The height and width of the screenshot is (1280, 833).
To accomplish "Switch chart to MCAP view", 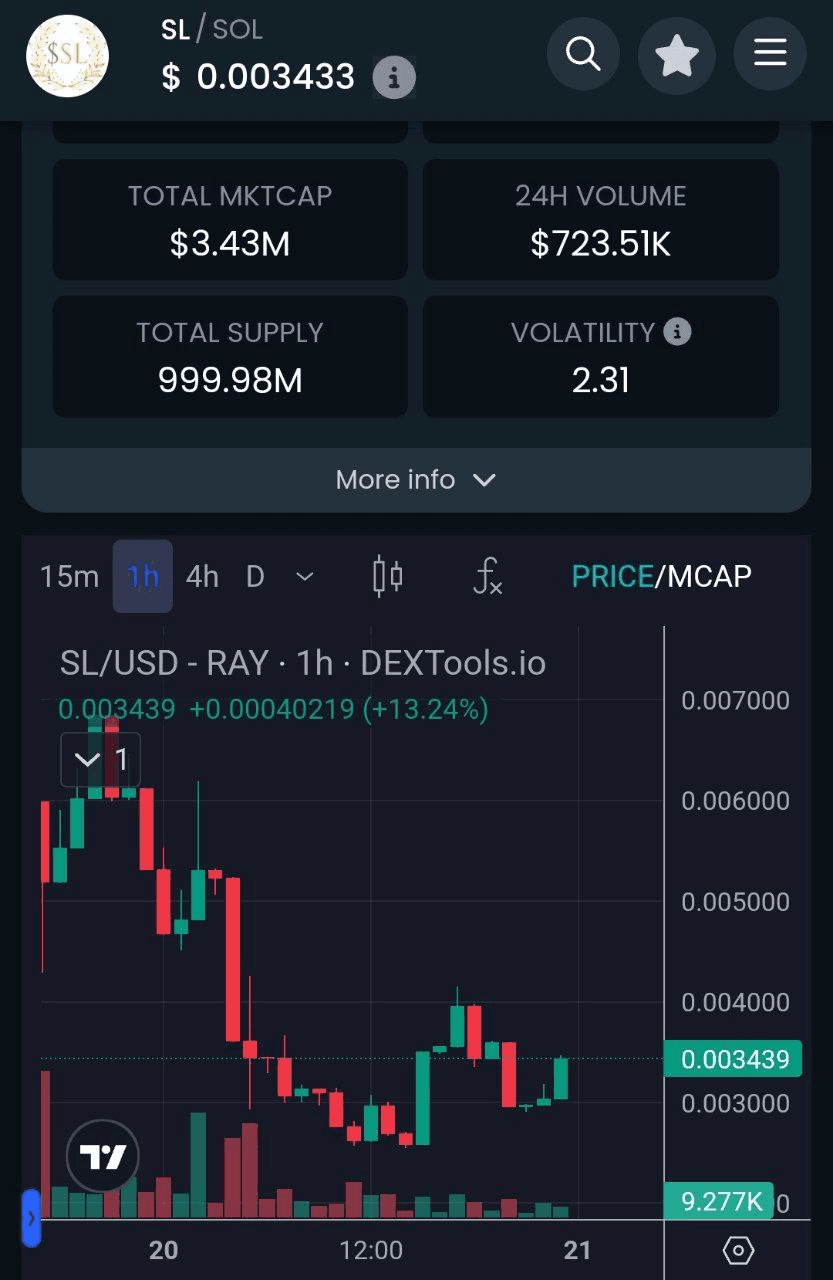I will (709, 577).
